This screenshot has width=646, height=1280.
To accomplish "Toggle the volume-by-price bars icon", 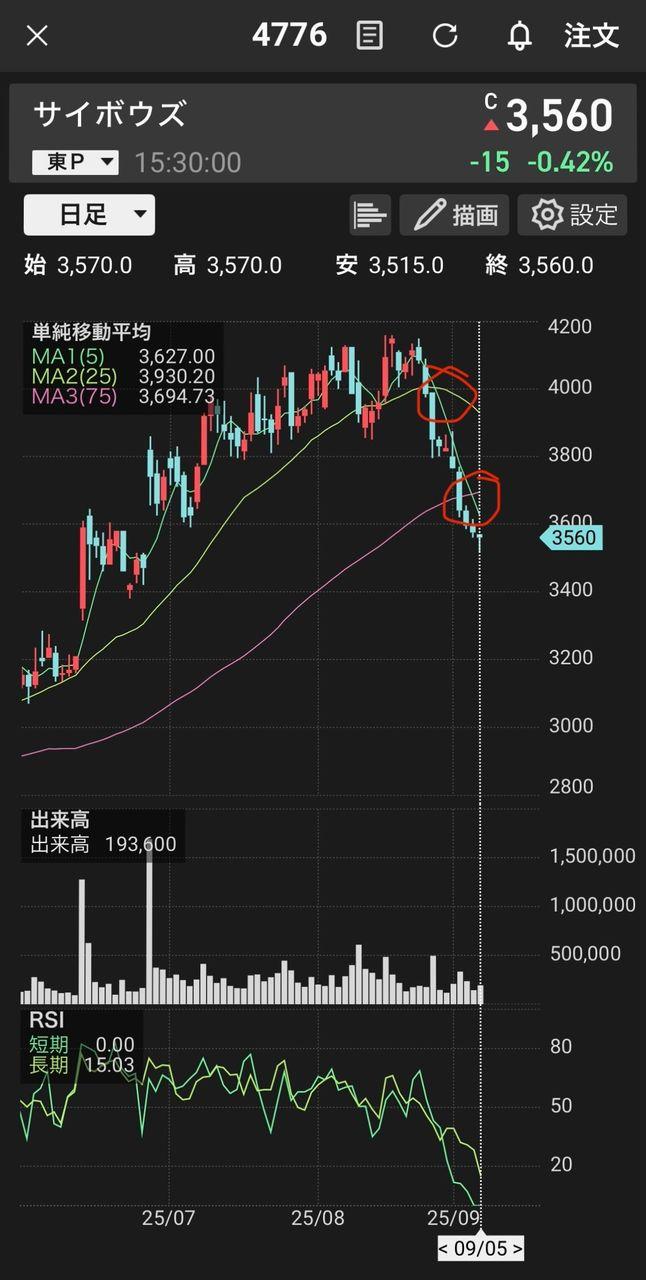I will (x=370, y=215).
